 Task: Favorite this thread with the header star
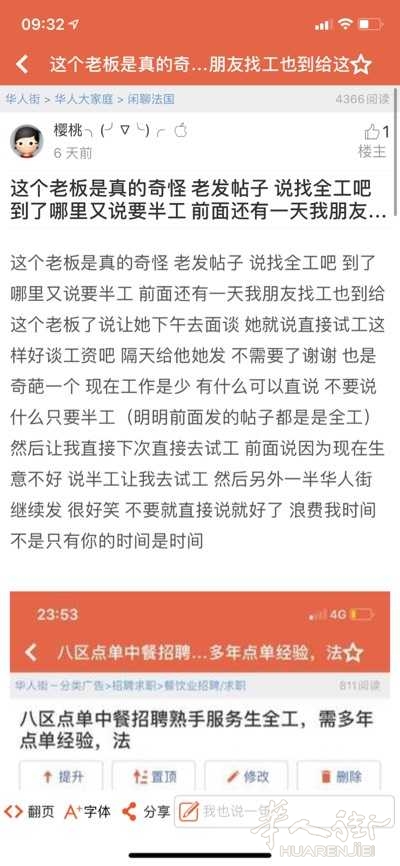(361, 65)
